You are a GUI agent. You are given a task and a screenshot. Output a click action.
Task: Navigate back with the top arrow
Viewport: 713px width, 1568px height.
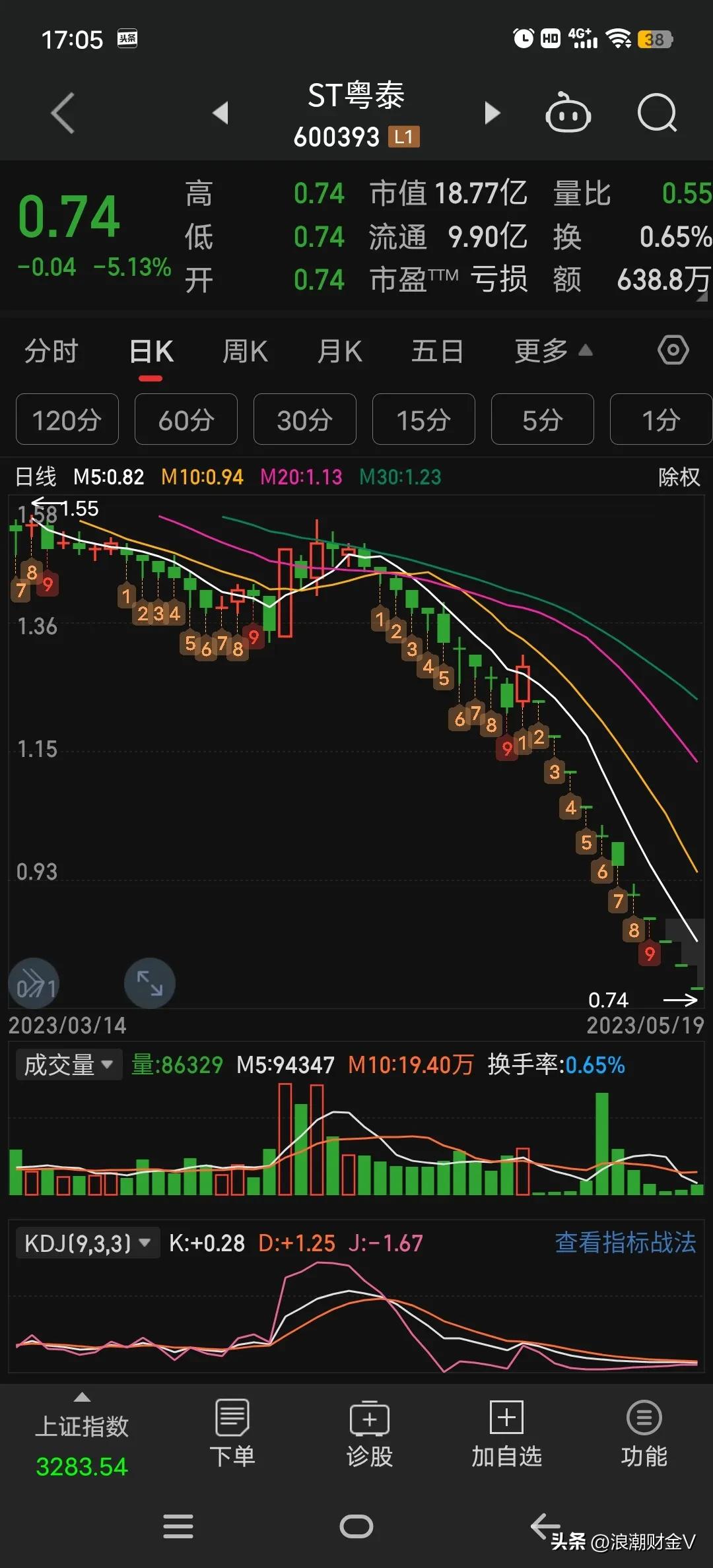tap(63, 113)
